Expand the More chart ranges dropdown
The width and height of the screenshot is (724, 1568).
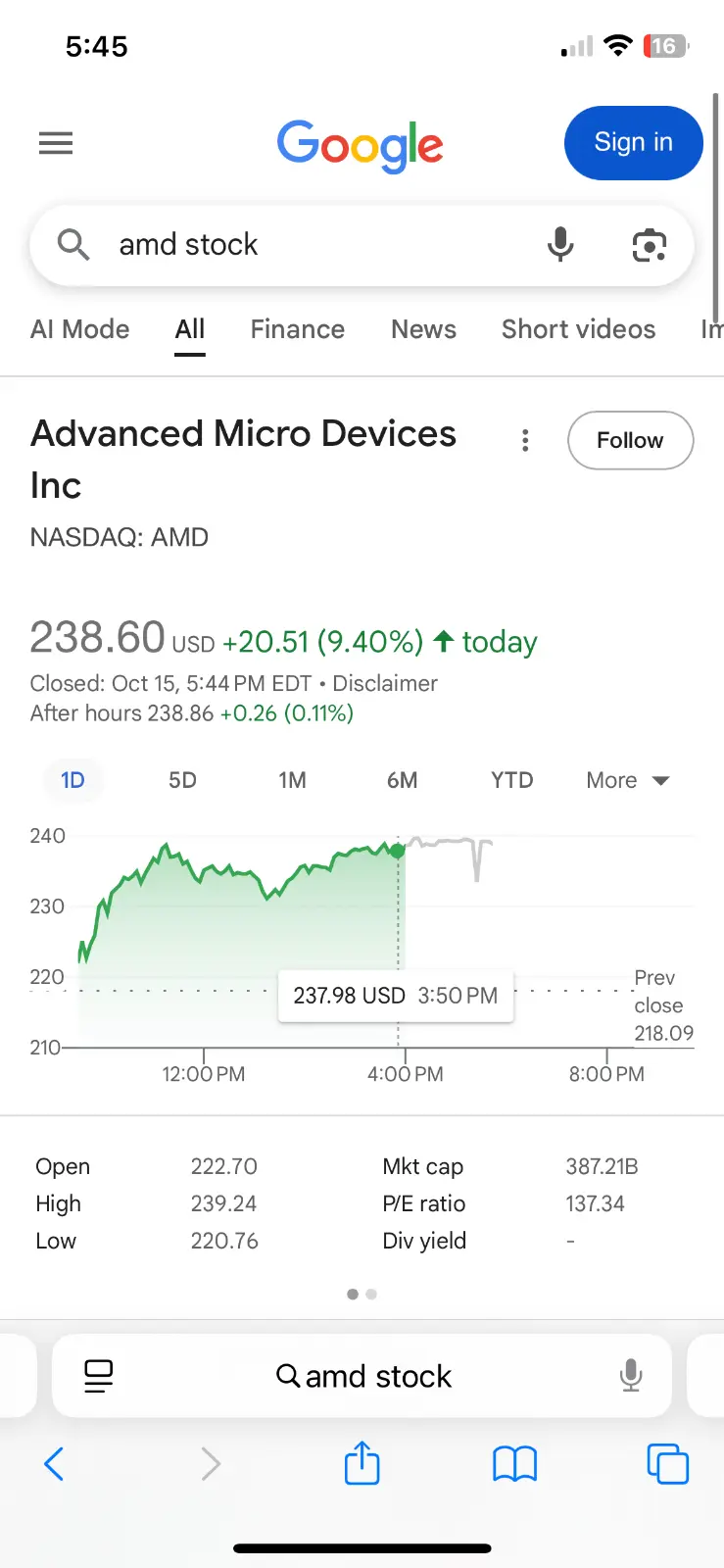(x=627, y=780)
